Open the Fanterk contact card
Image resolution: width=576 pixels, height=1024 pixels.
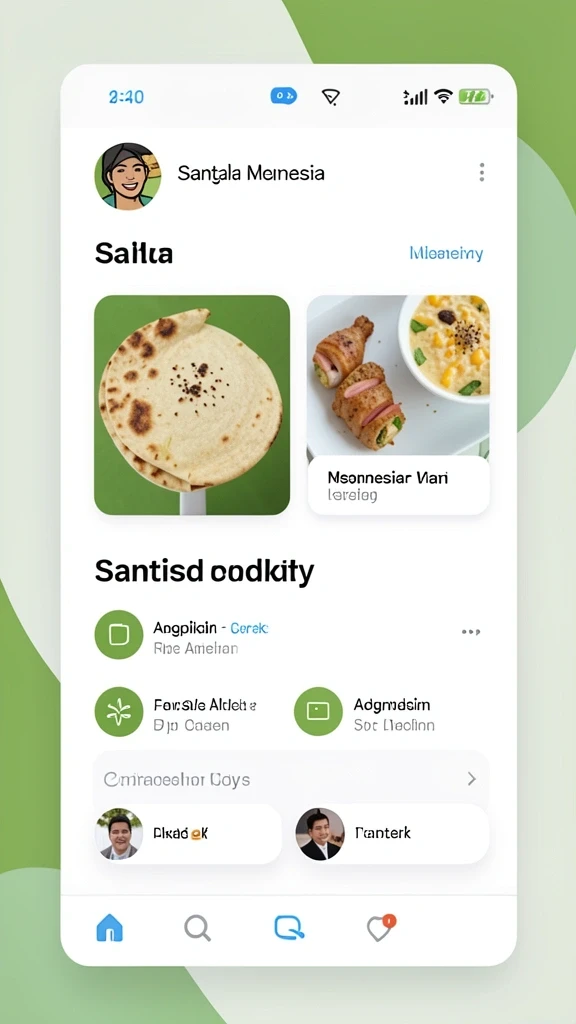tap(392, 834)
